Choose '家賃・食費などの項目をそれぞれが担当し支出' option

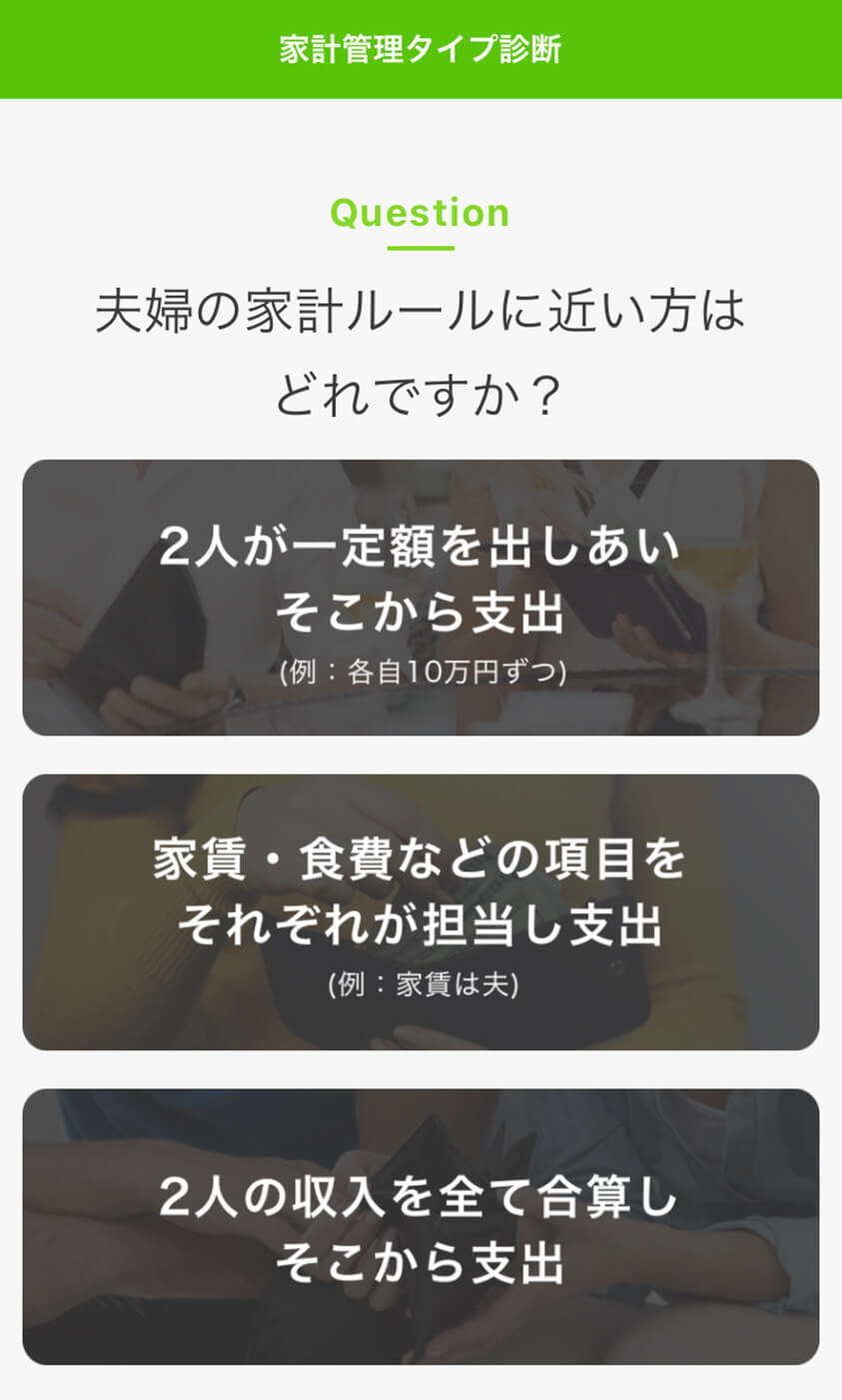tap(421, 911)
